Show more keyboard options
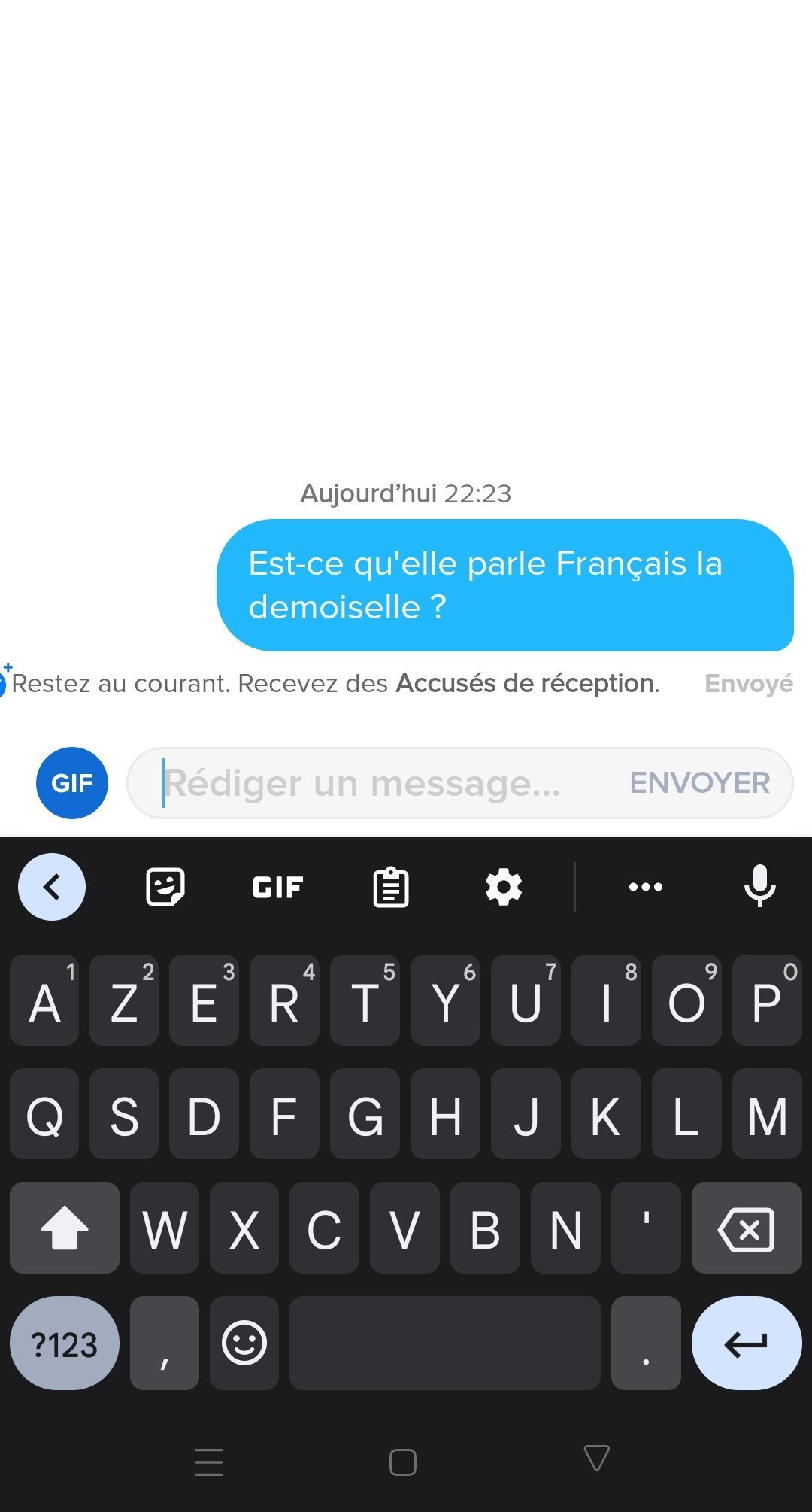The height and width of the screenshot is (1512, 812). pos(646,887)
